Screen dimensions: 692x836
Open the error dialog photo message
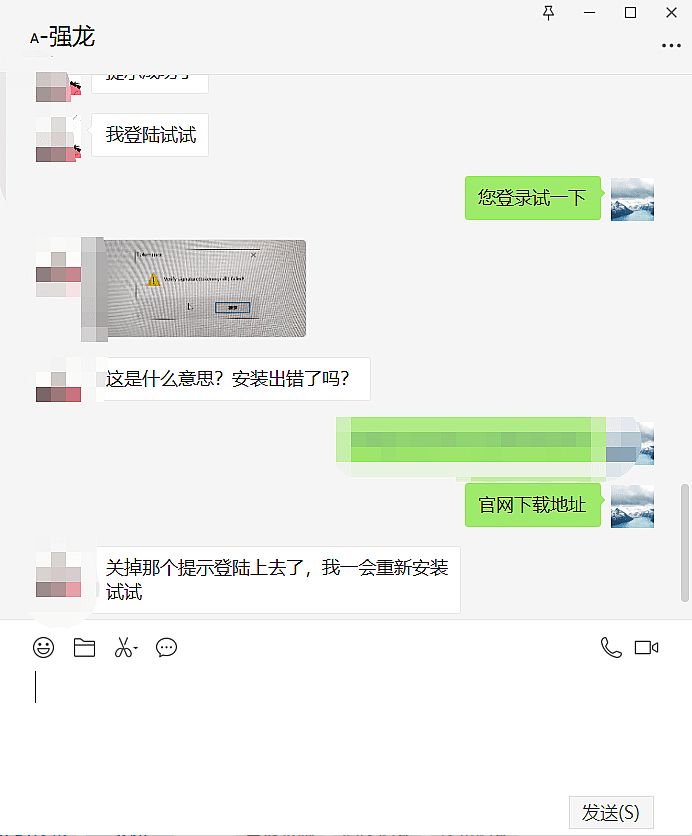[x=205, y=288]
